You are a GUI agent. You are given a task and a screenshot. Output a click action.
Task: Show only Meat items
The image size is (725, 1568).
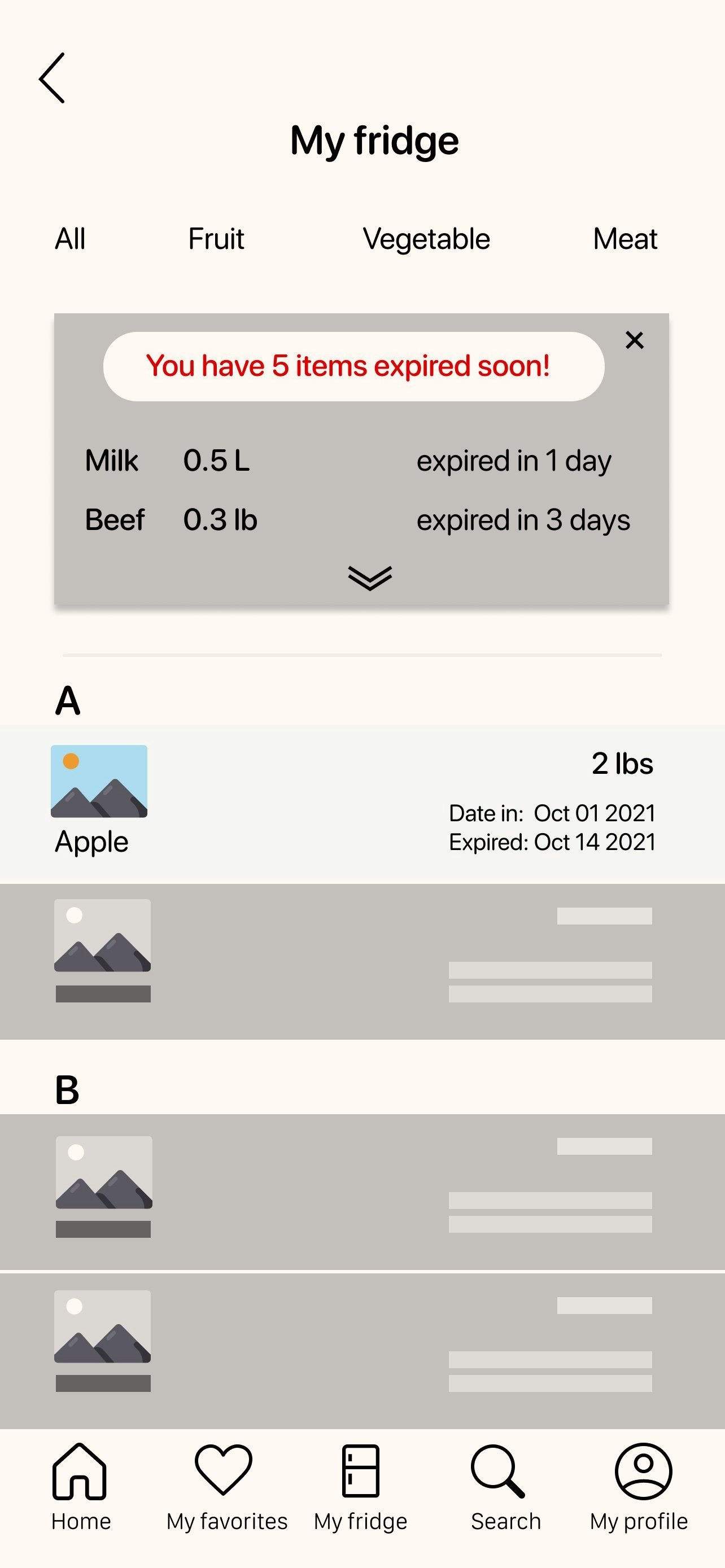624,239
